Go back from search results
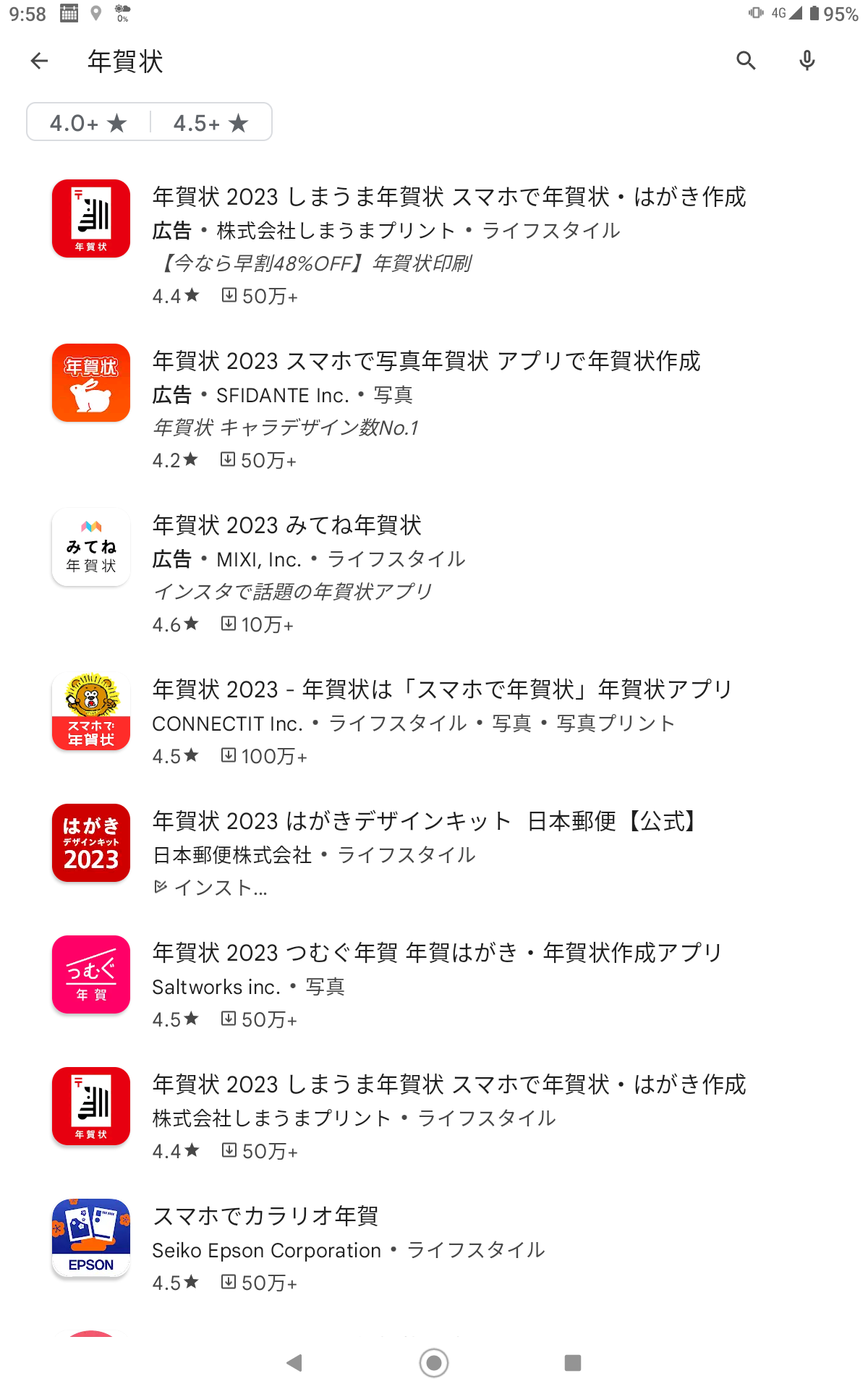Screen dimensions: 868x1389 coord(39,61)
